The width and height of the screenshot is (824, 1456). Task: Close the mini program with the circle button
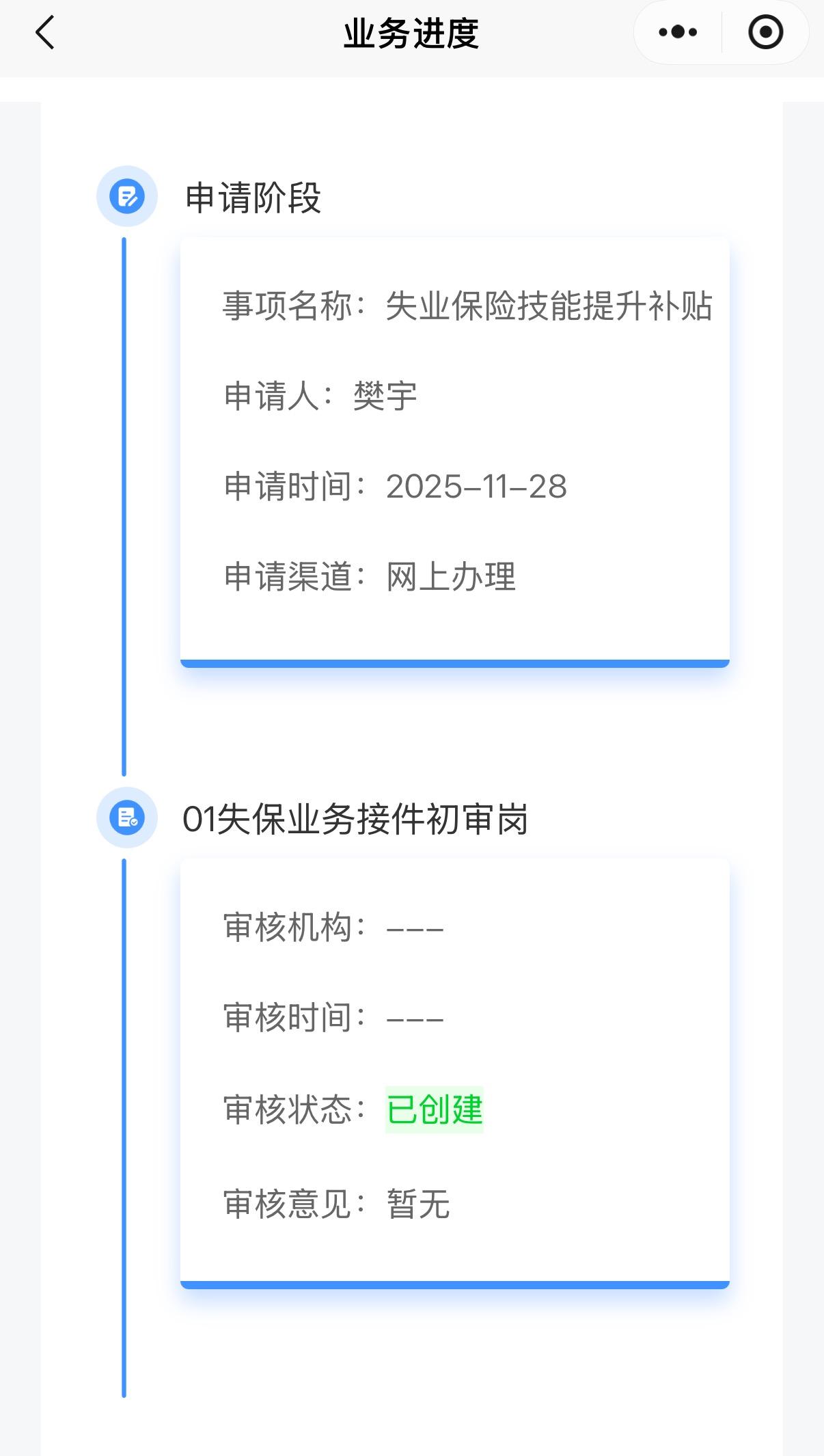tap(765, 32)
